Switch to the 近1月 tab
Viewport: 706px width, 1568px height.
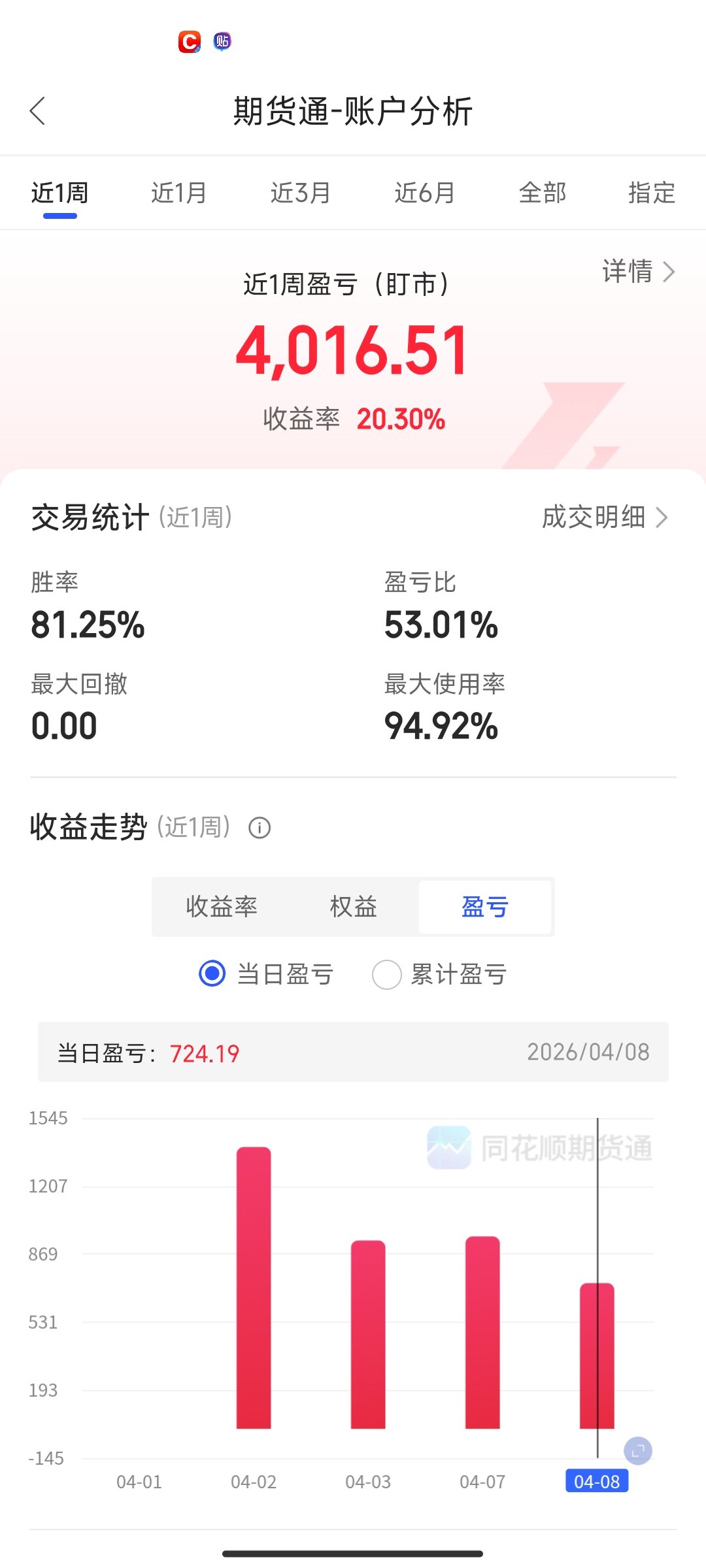coord(178,193)
